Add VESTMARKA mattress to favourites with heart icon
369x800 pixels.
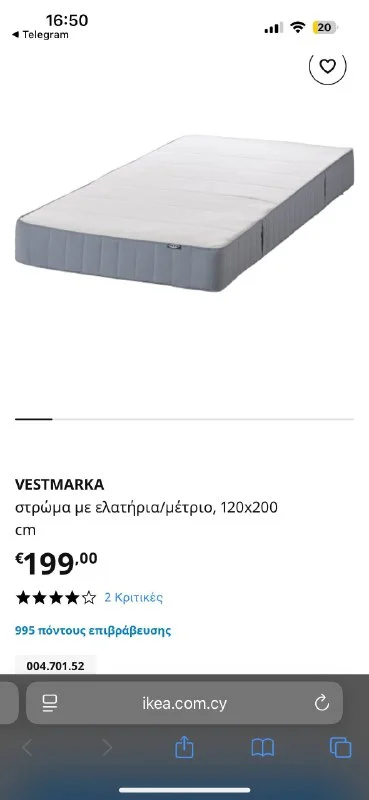pyautogui.click(x=328, y=66)
